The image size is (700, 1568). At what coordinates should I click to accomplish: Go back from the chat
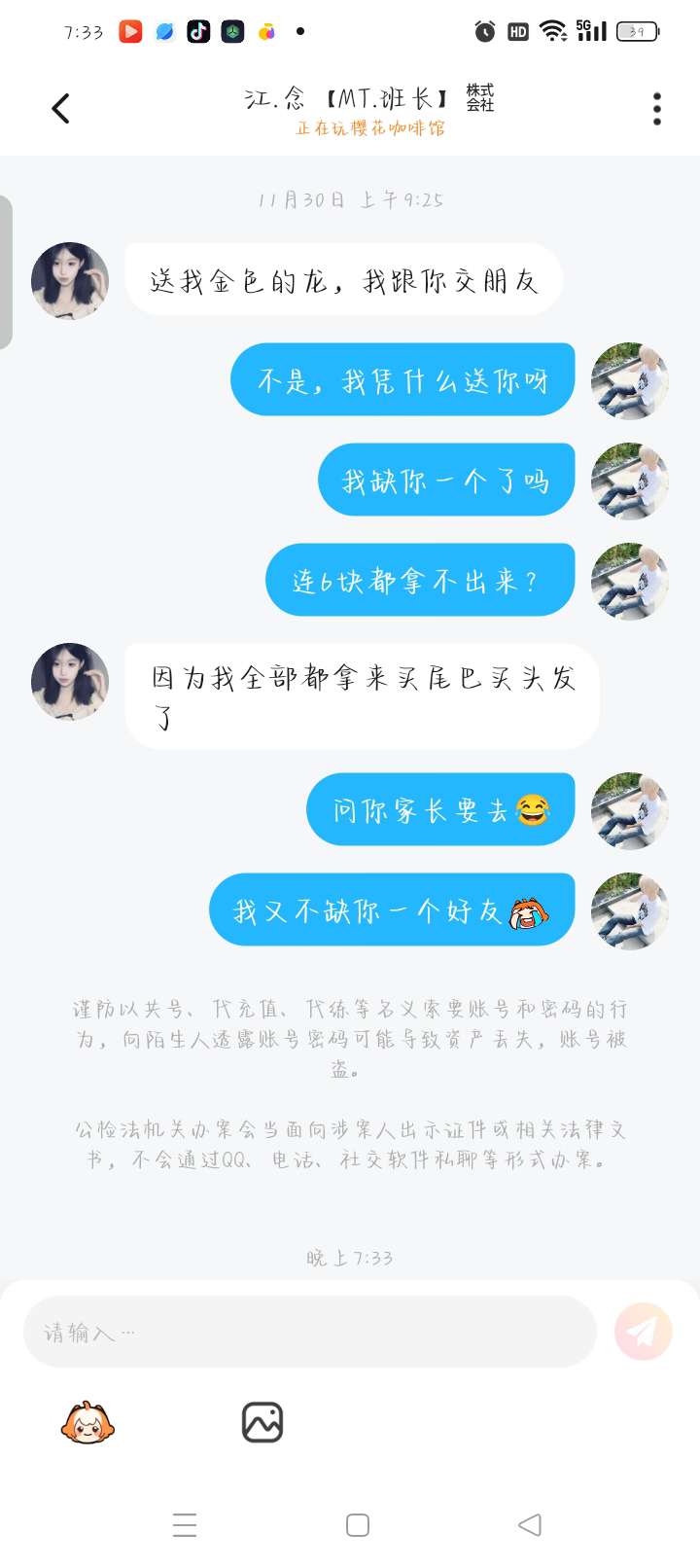(60, 108)
